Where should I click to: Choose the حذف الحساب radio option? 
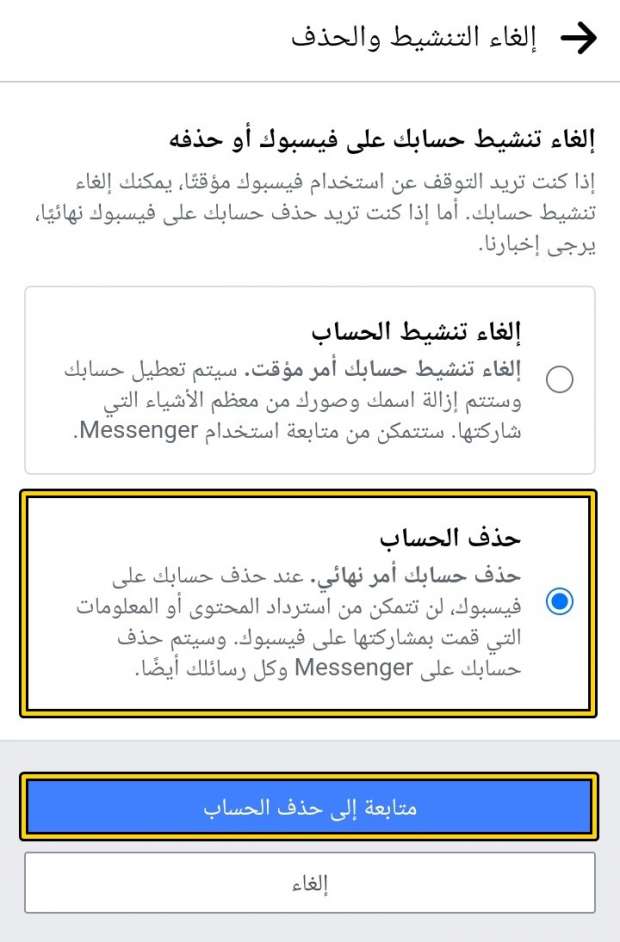[x=560, y=602]
